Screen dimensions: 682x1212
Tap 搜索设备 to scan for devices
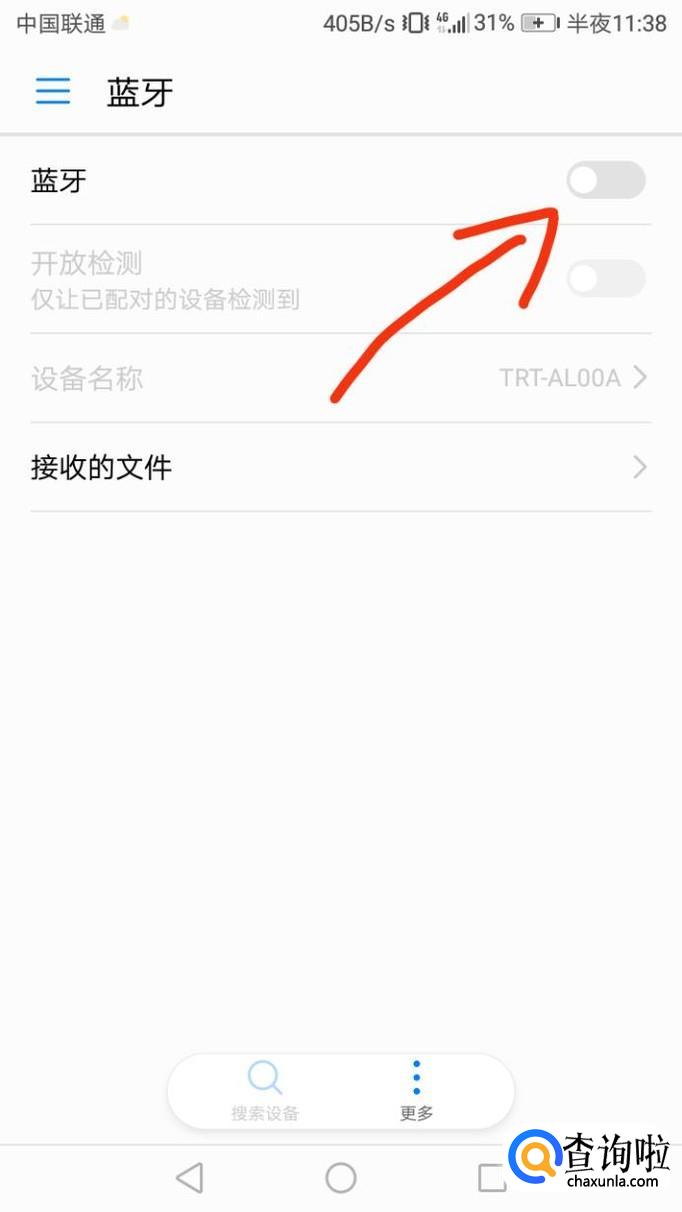(x=265, y=1091)
